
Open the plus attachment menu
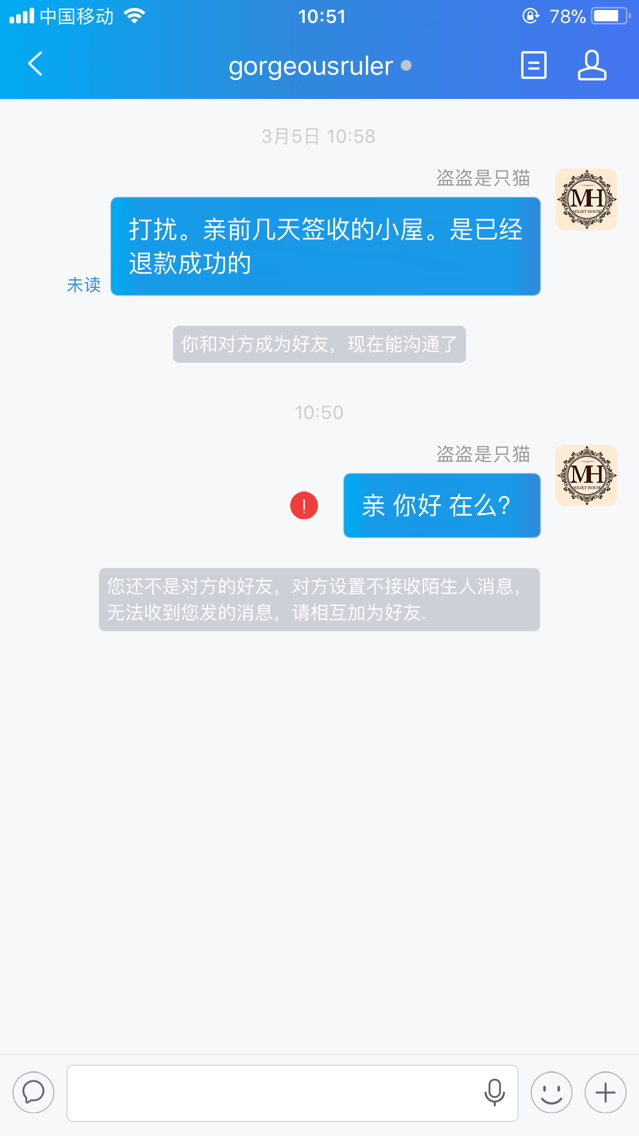pos(605,1092)
